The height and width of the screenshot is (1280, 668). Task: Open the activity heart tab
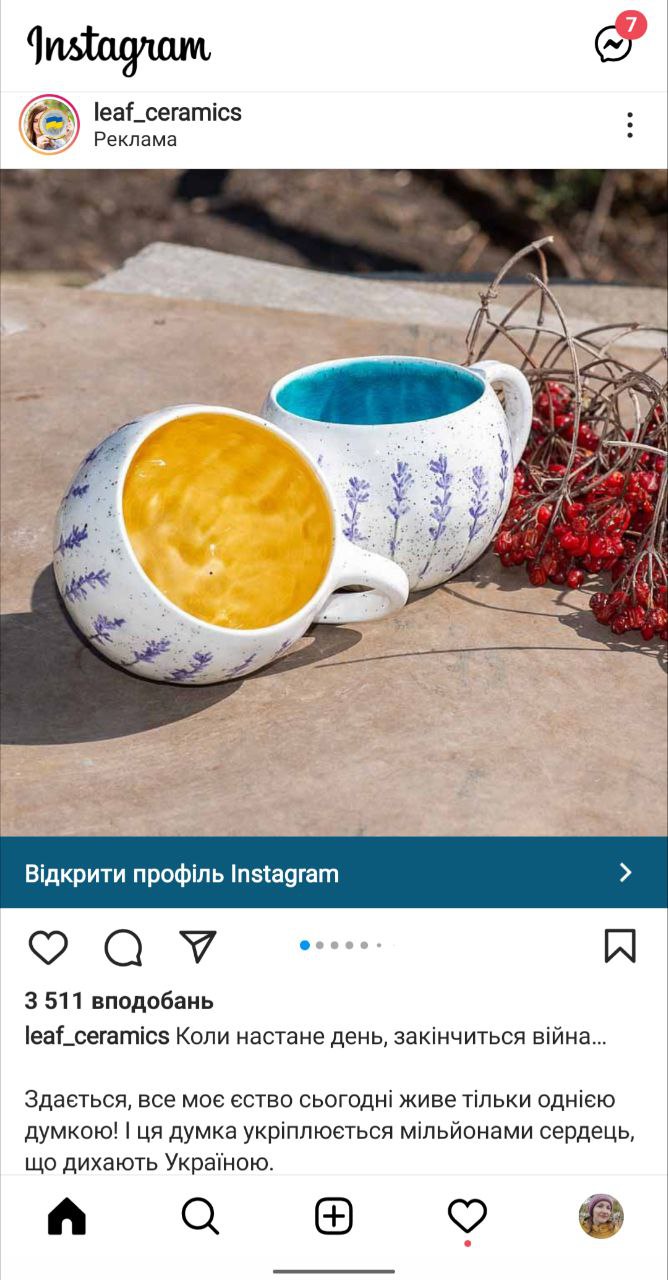pyautogui.click(x=467, y=1217)
